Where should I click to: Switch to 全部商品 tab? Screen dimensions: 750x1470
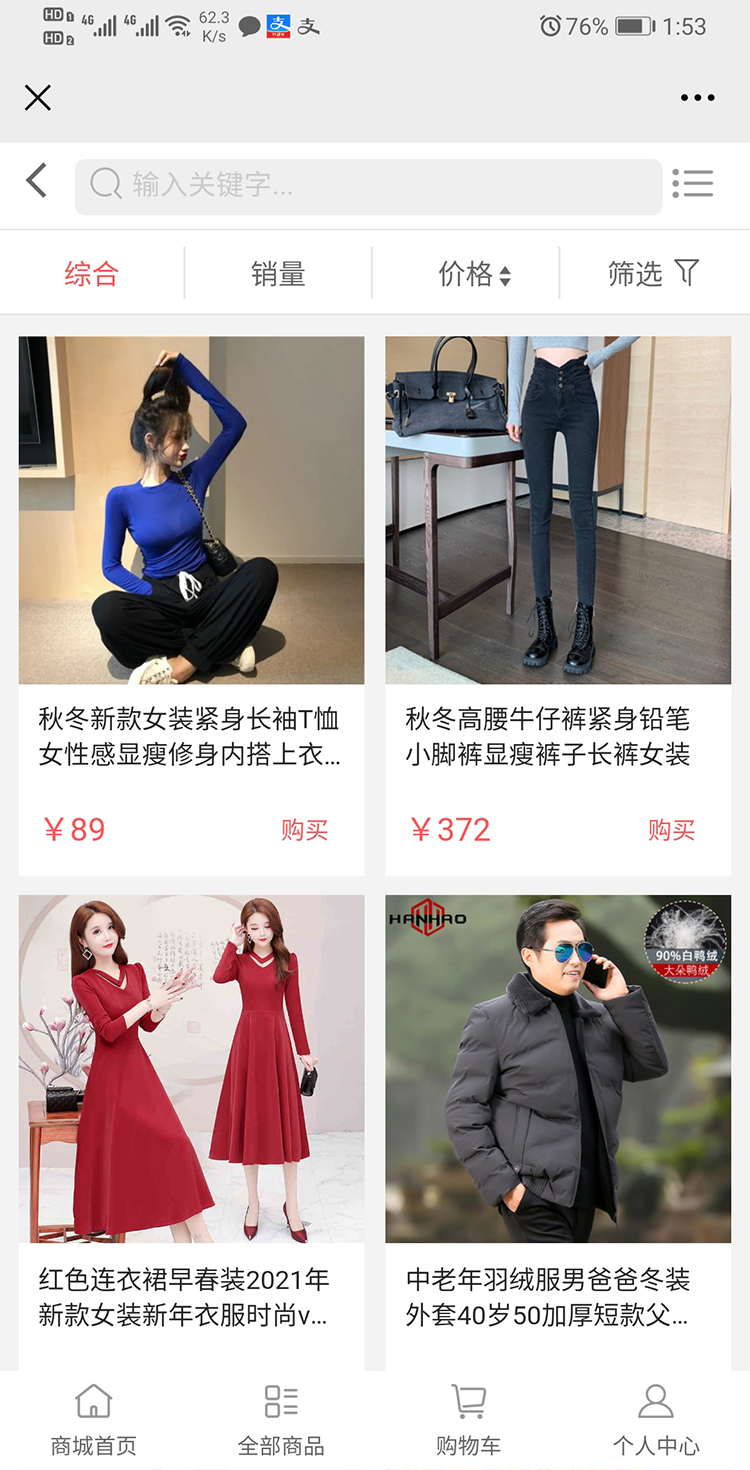point(281,1419)
